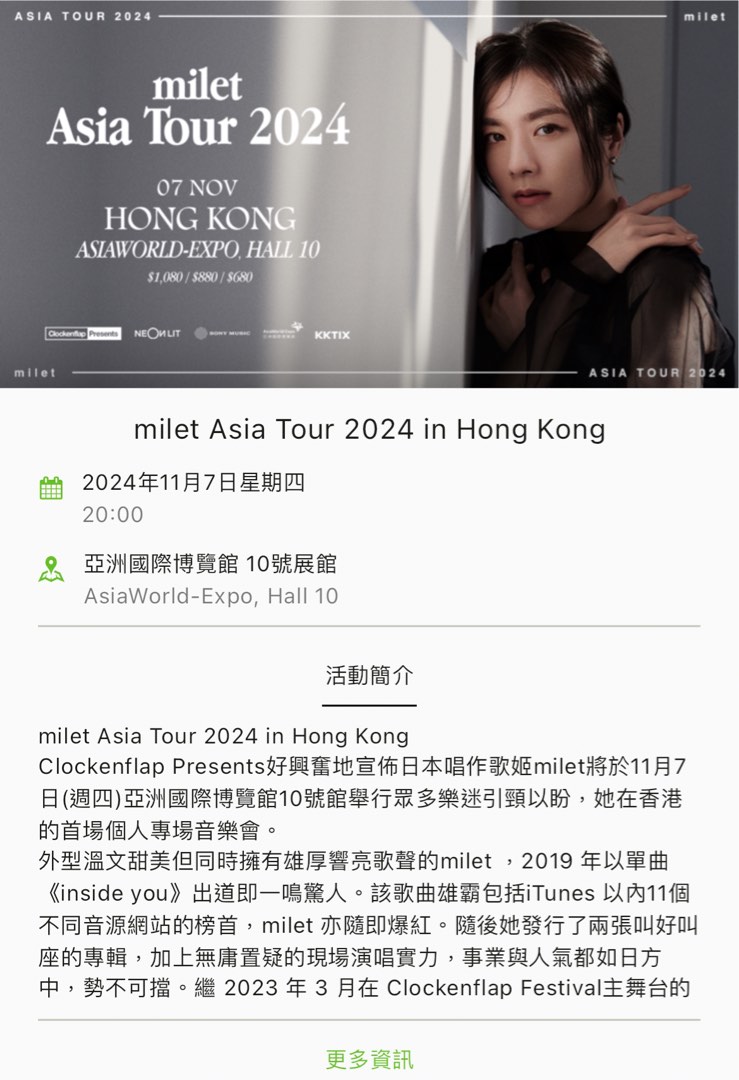Click the AsiaWorld-Expo logo between sponsors
Image resolution: width=739 pixels, height=1080 pixels.
tap(280, 333)
